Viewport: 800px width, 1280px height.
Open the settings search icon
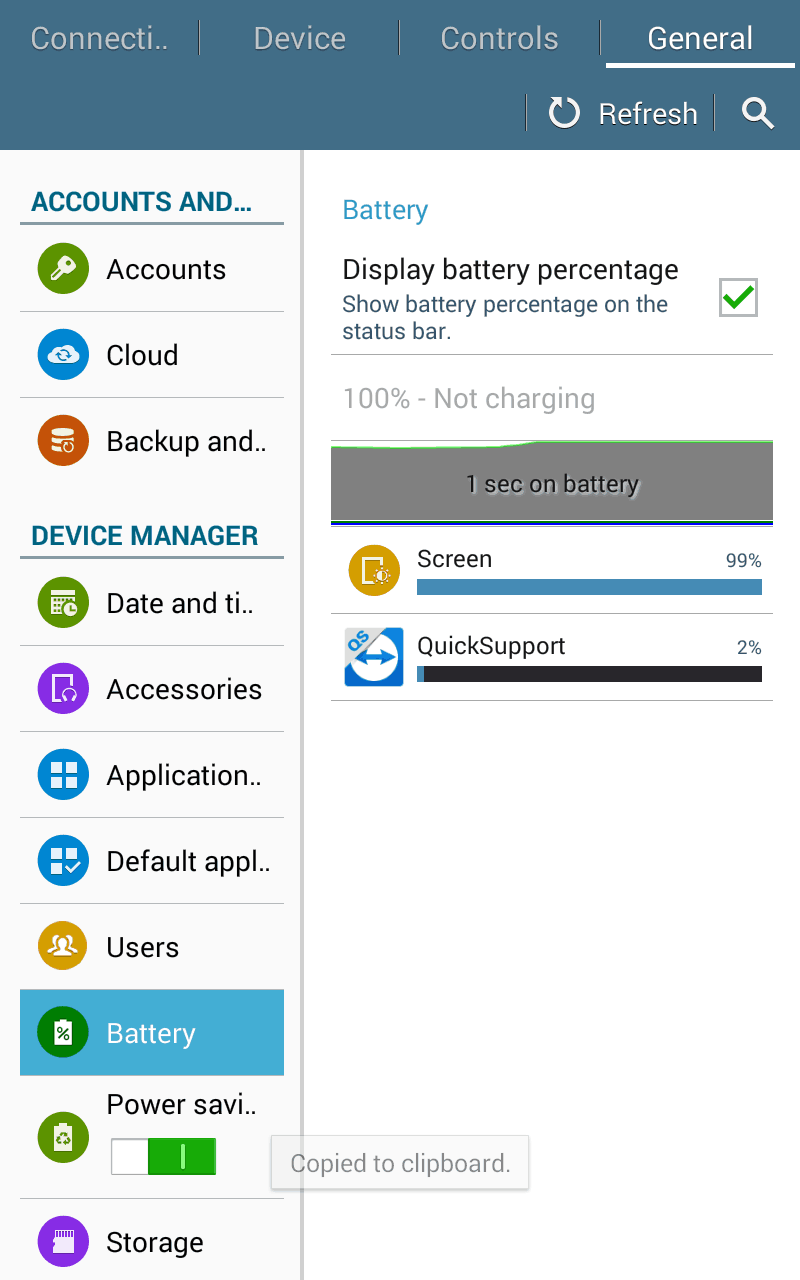(x=758, y=114)
